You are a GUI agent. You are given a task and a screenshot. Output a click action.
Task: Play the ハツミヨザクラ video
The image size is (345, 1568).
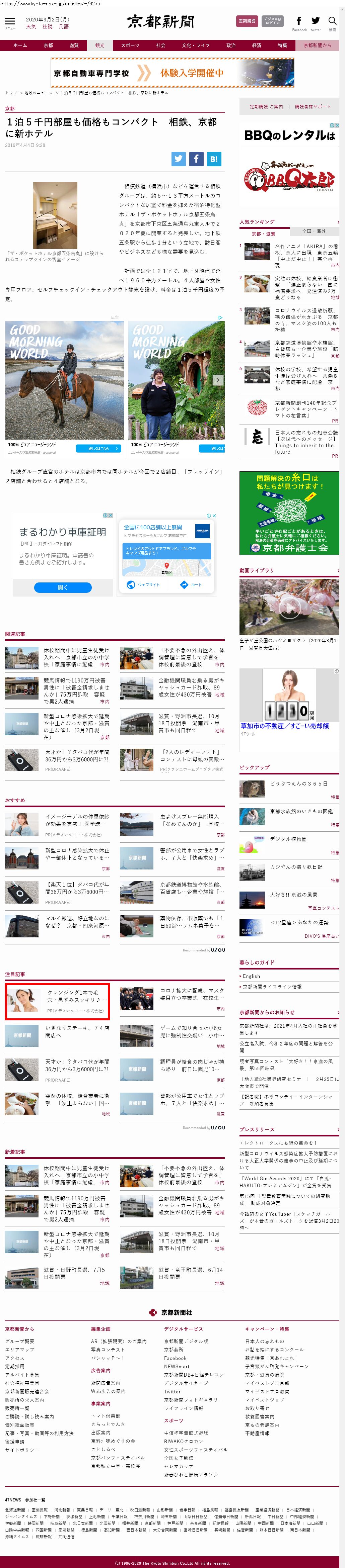(x=289, y=608)
